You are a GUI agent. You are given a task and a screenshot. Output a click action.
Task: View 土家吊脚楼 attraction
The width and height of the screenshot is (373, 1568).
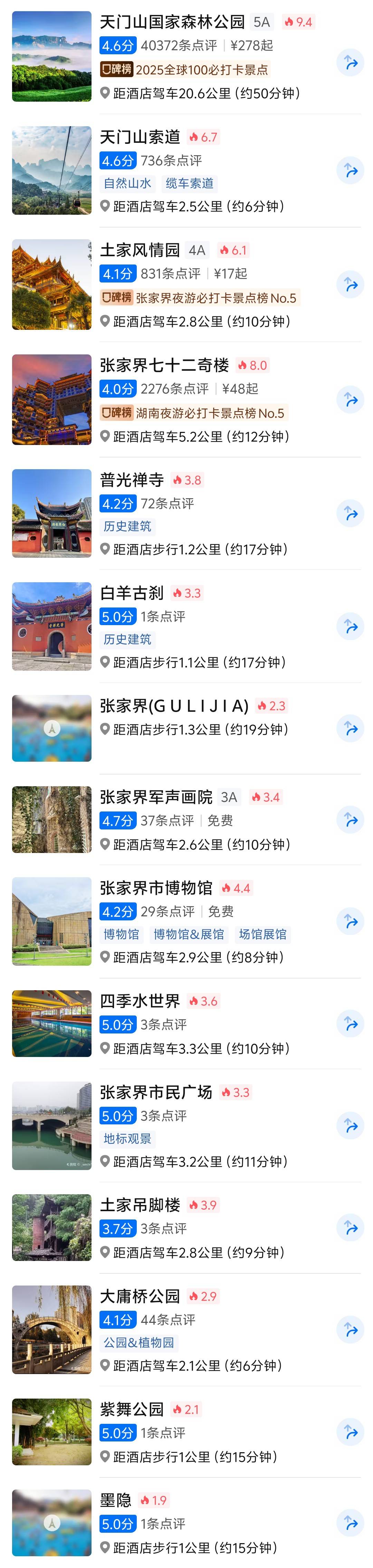(x=140, y=1205)
